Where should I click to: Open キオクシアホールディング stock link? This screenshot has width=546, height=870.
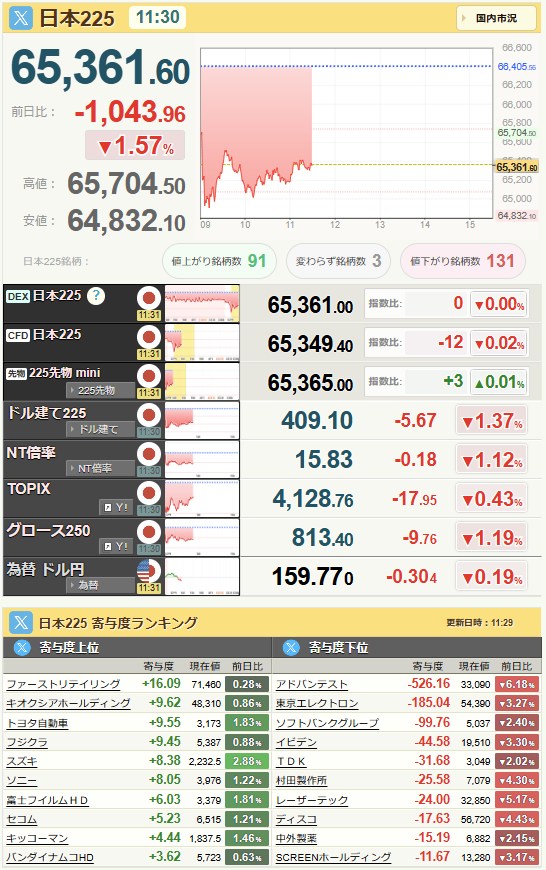click(x=68, y=704)
